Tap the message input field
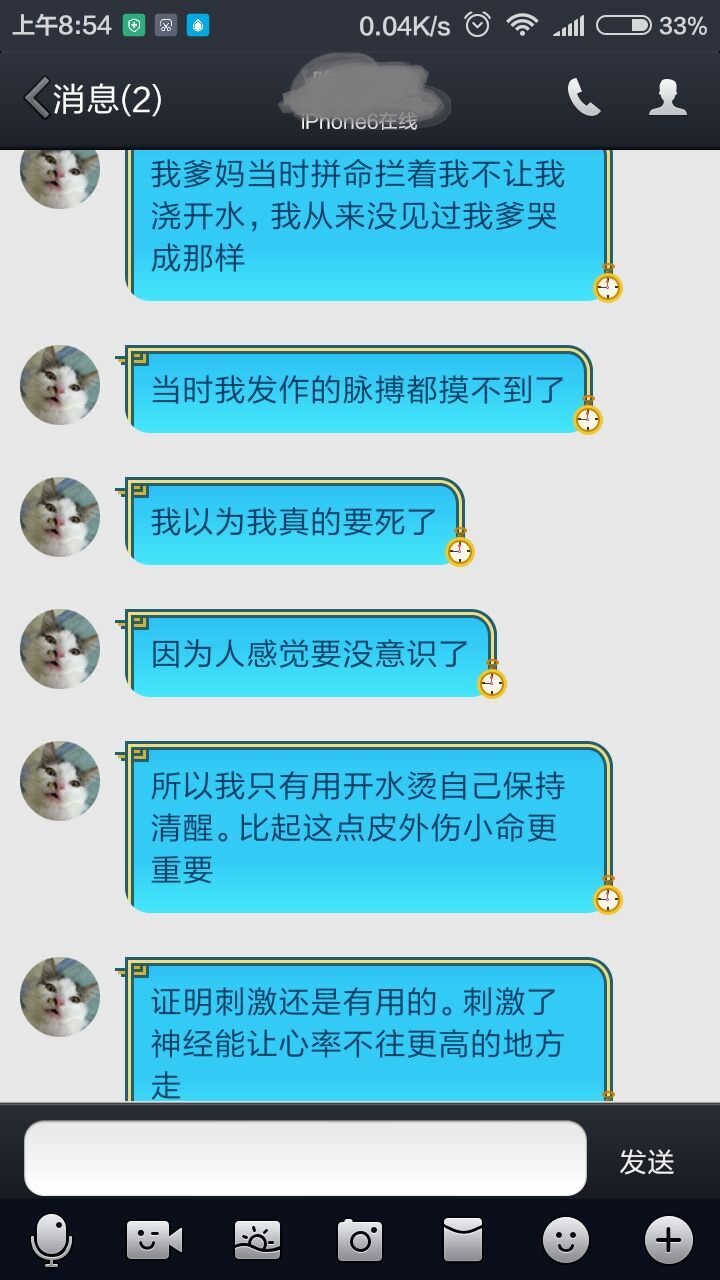 305,1158
